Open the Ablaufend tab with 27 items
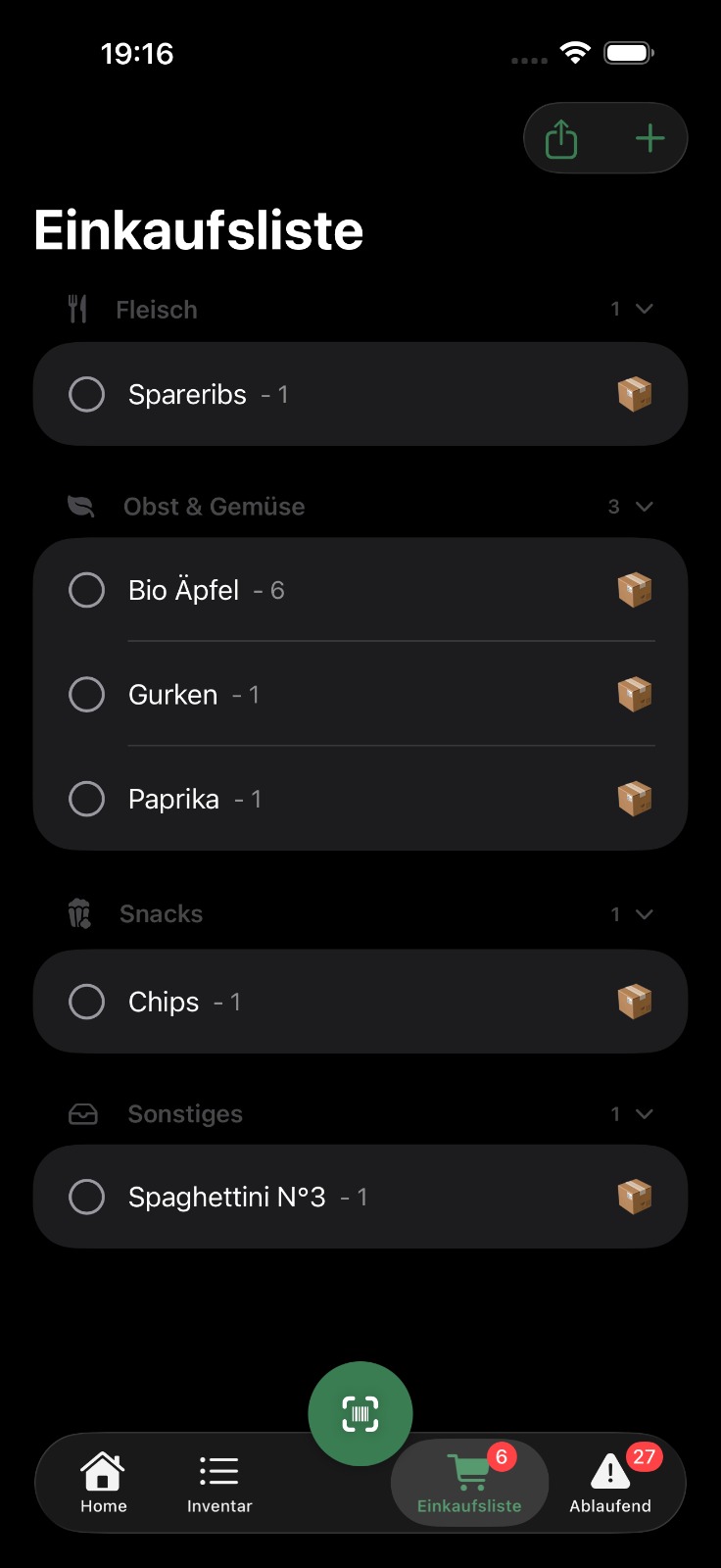The image size is (721, 1568). tap(609, 1482)
